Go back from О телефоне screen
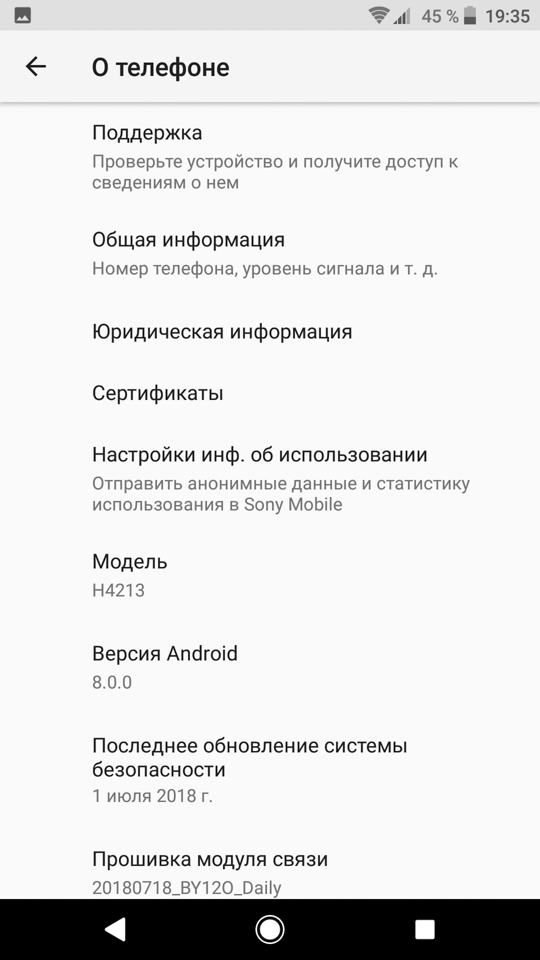 pos(36,66)
